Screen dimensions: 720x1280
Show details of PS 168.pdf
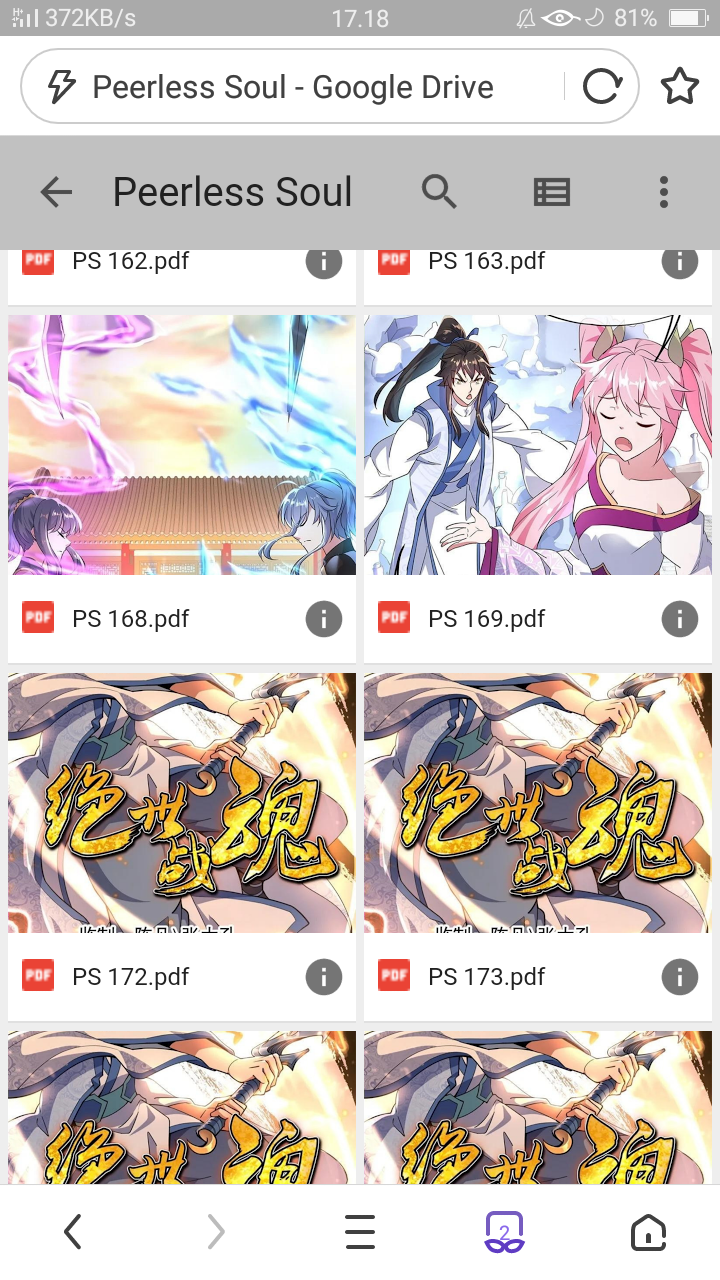pyautogui.click(x=324, y=619)
